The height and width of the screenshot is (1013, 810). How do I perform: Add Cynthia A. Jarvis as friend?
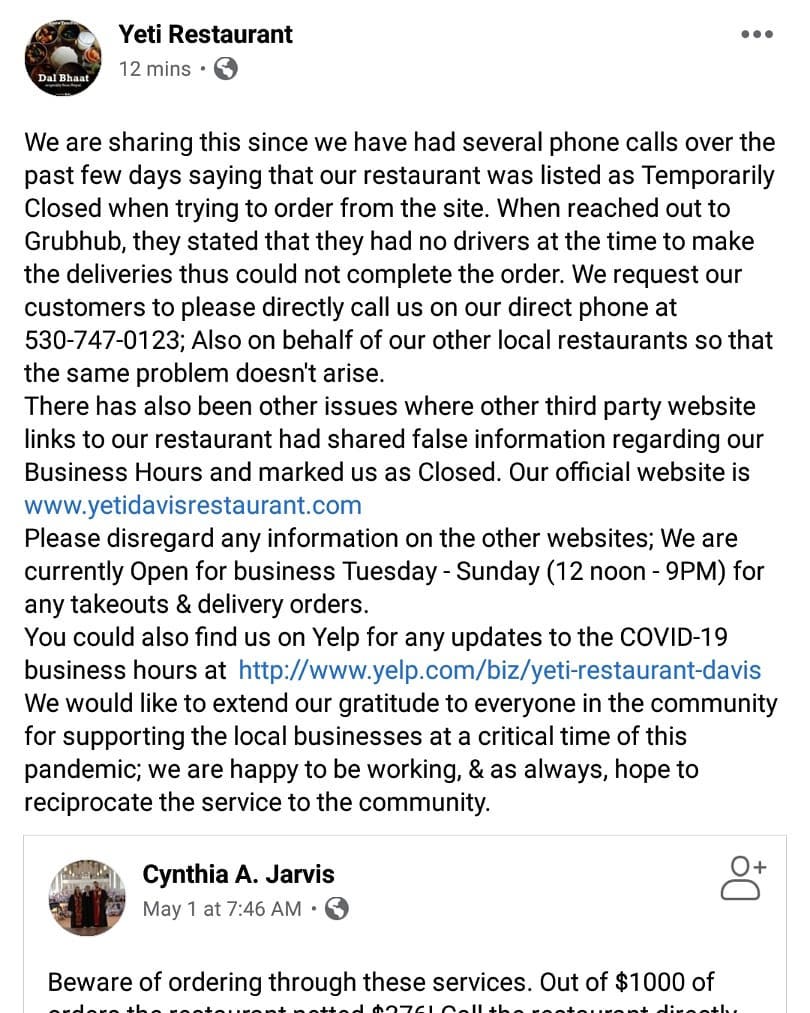tap(742, 879)
